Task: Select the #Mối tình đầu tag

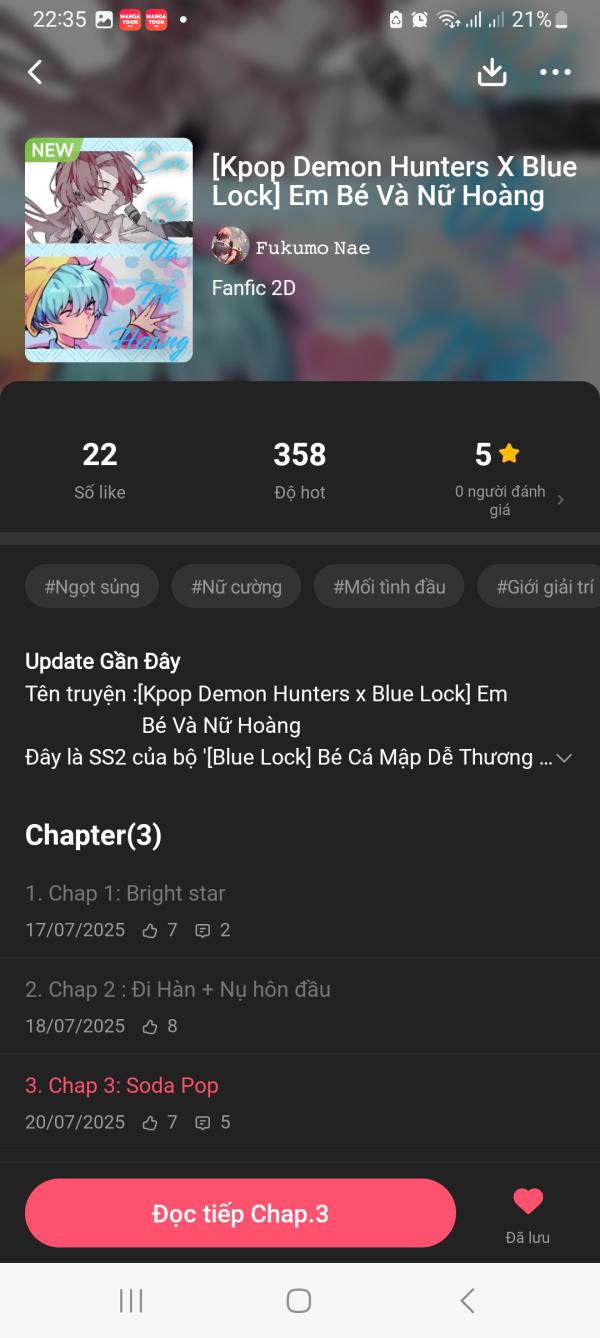Action: (389, 587)
